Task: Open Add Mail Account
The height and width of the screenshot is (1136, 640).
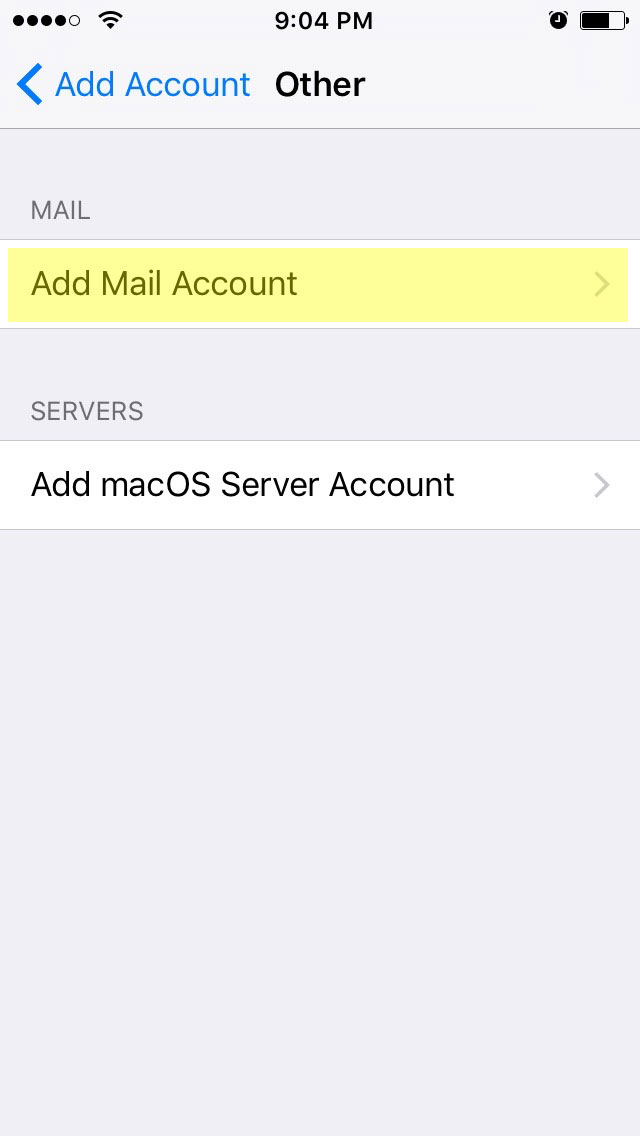Action: 320,284
